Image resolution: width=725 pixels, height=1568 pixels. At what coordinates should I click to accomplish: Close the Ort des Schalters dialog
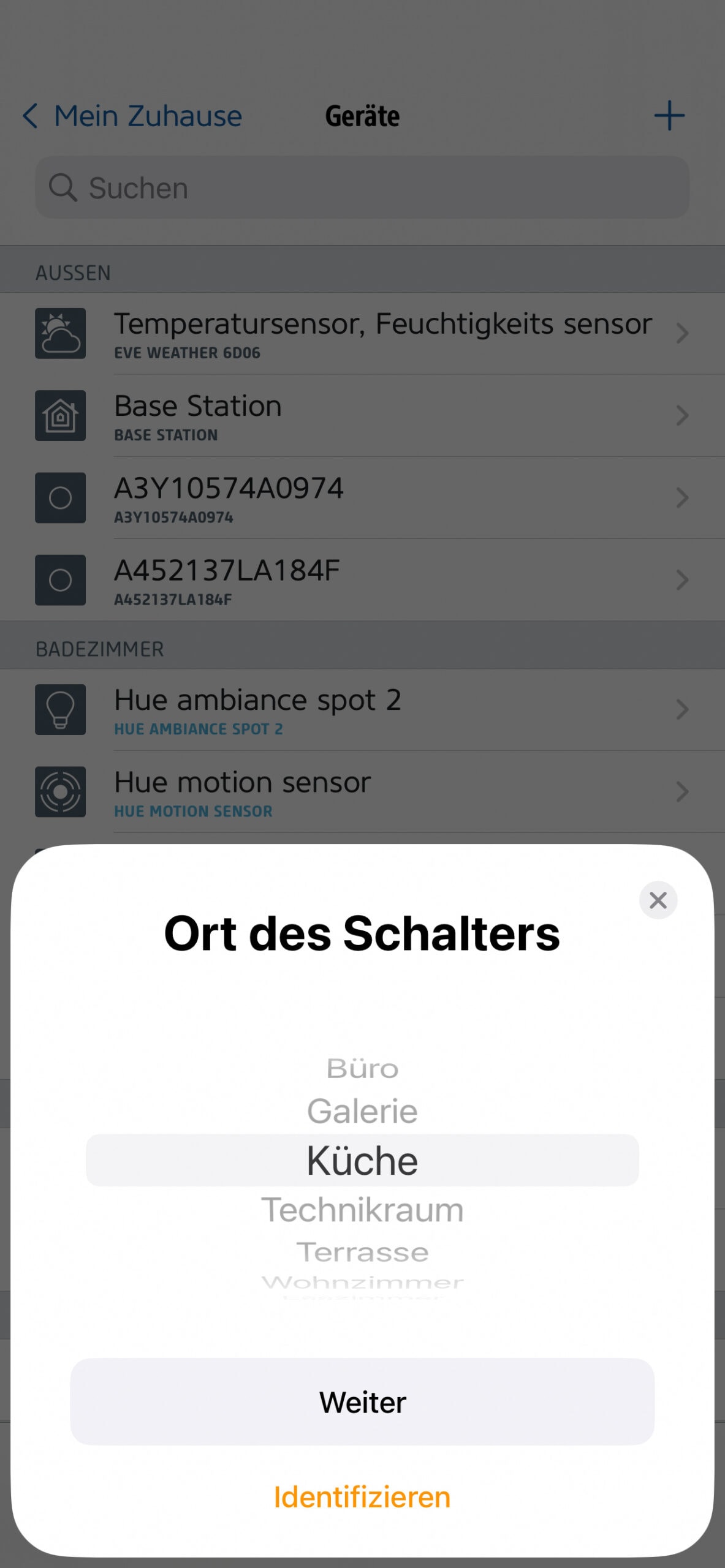tap(658, 900)
